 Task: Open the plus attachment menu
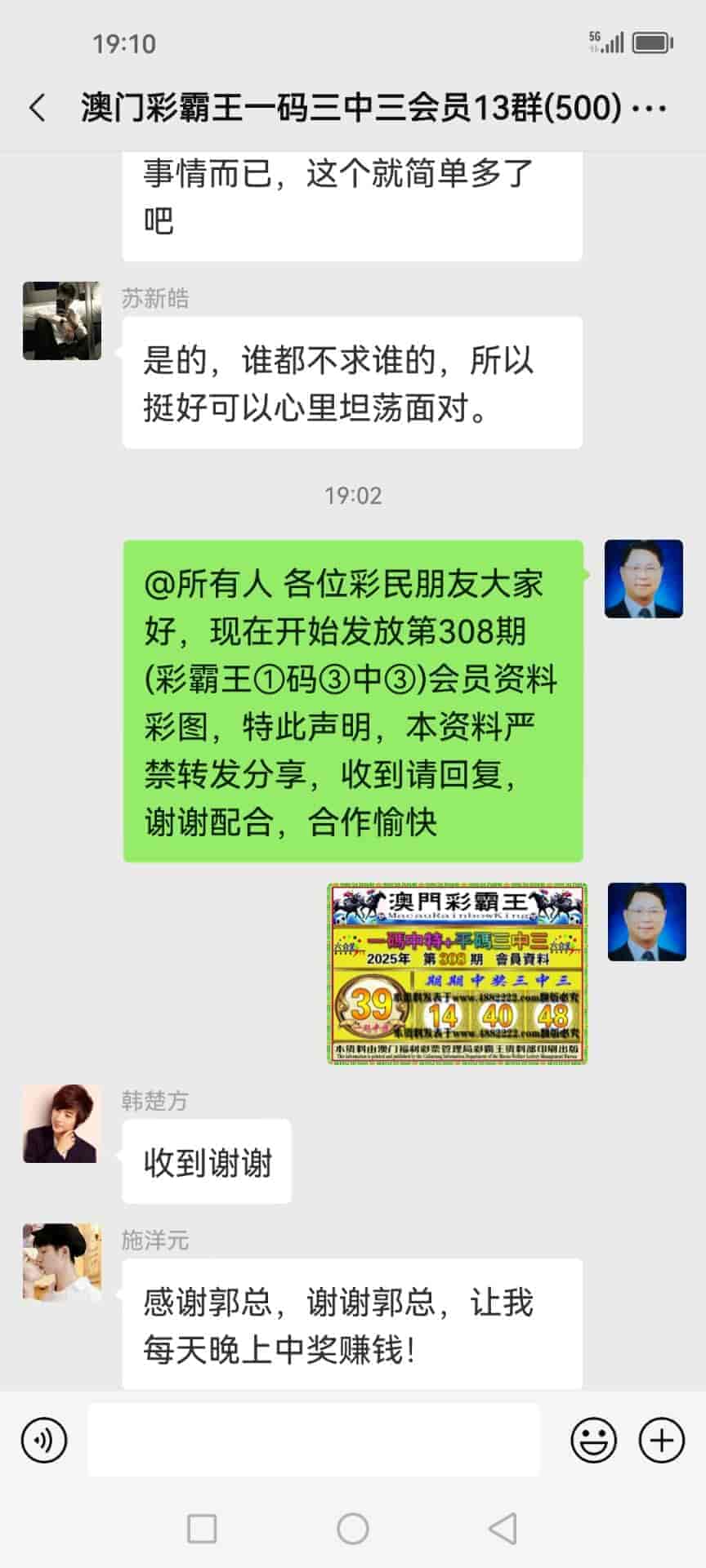(x=661, y=1440)
